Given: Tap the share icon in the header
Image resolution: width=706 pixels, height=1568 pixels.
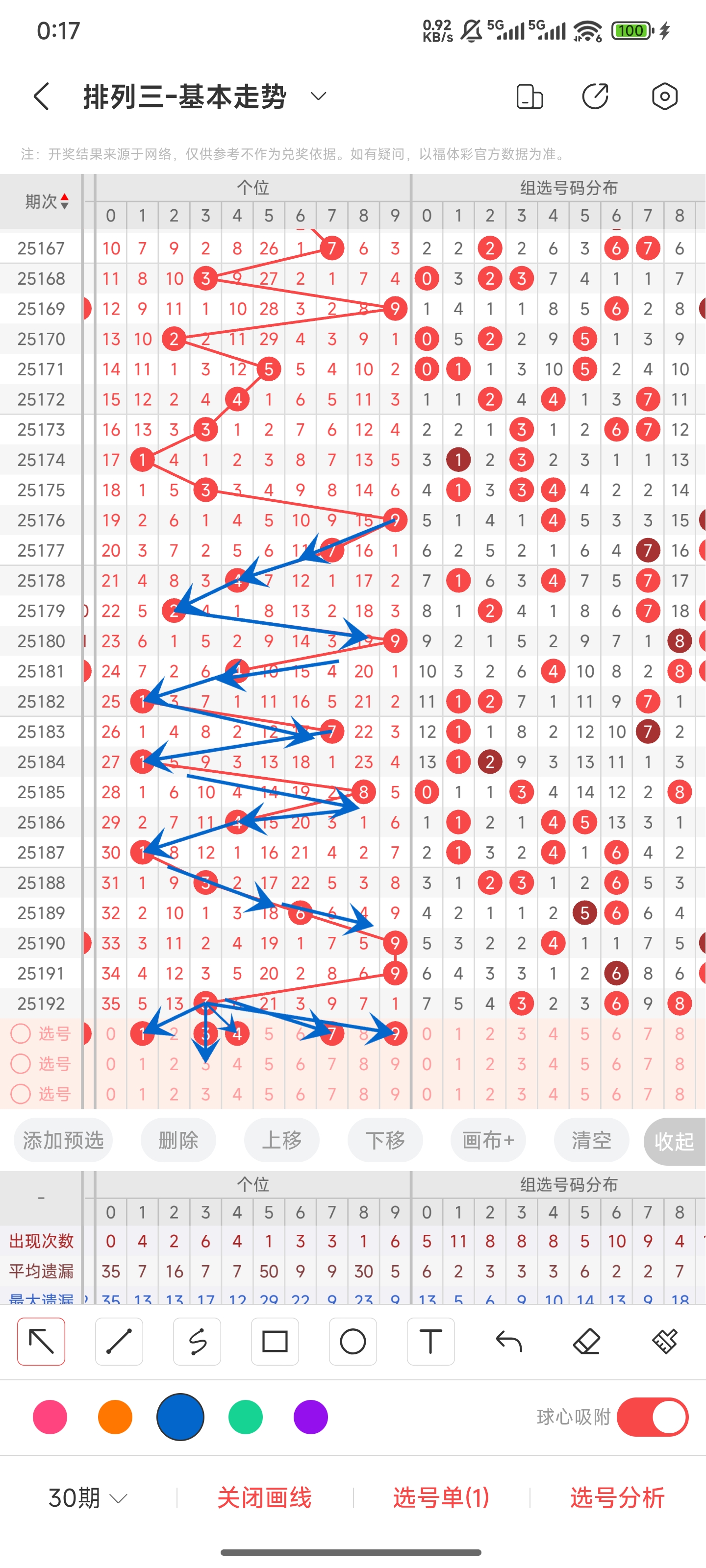Looking at the screenshot, I should pos(595,96).
